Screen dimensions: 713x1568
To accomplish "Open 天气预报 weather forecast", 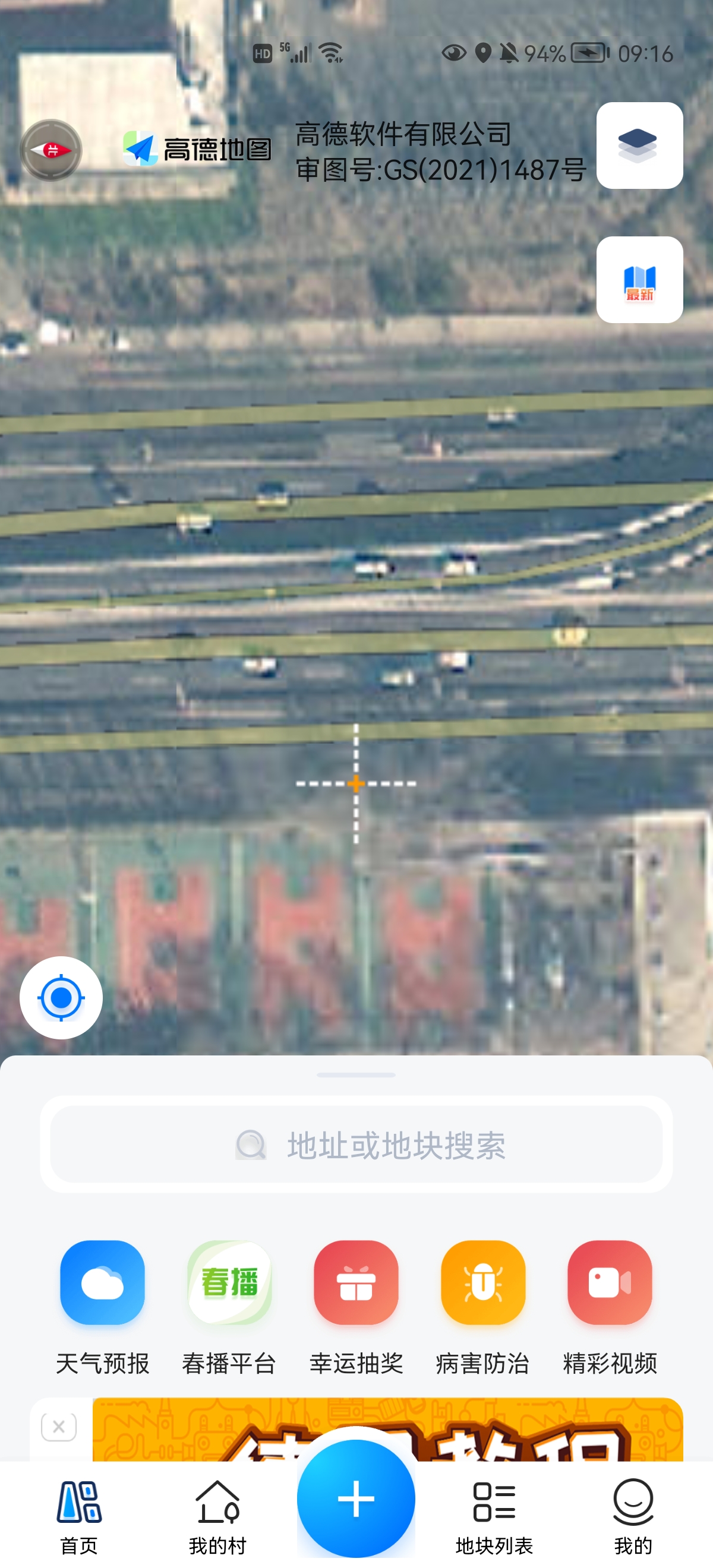I will click(x=102, y=1308).
